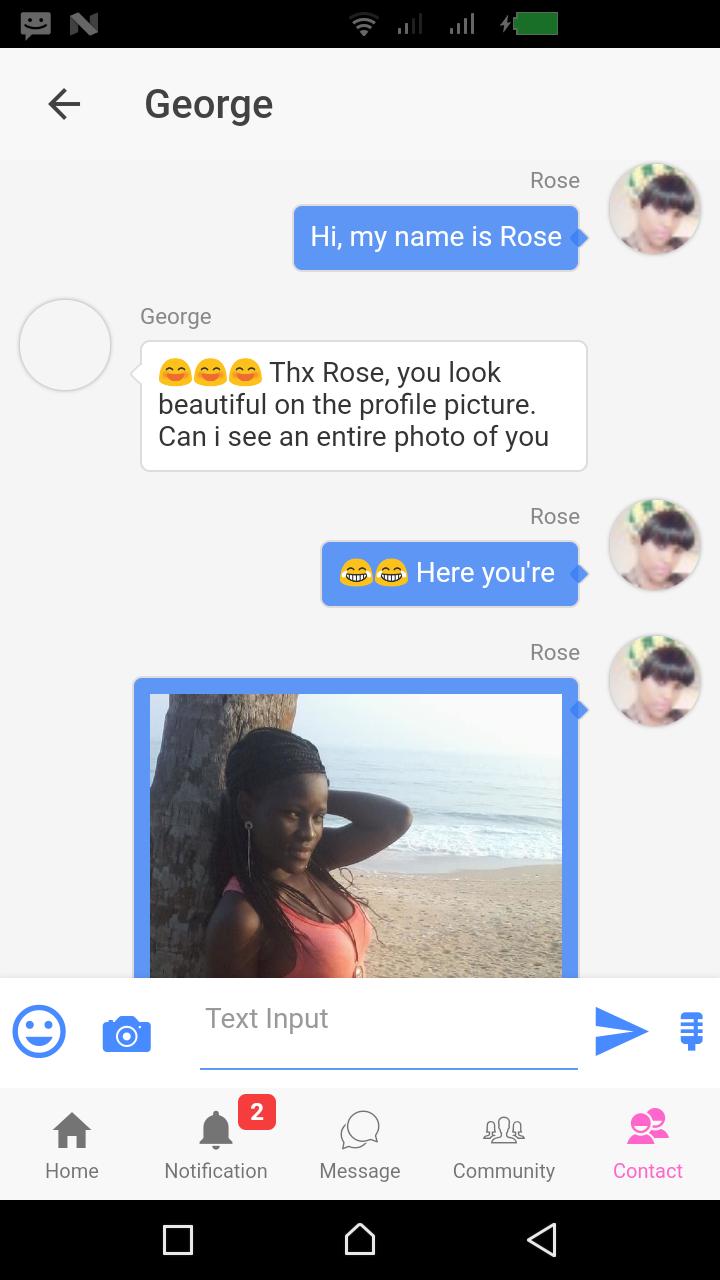The height and width of the screenshot is (1280, 720).
Task: Open the Community tab
Action: click(x=504, y=1146)
